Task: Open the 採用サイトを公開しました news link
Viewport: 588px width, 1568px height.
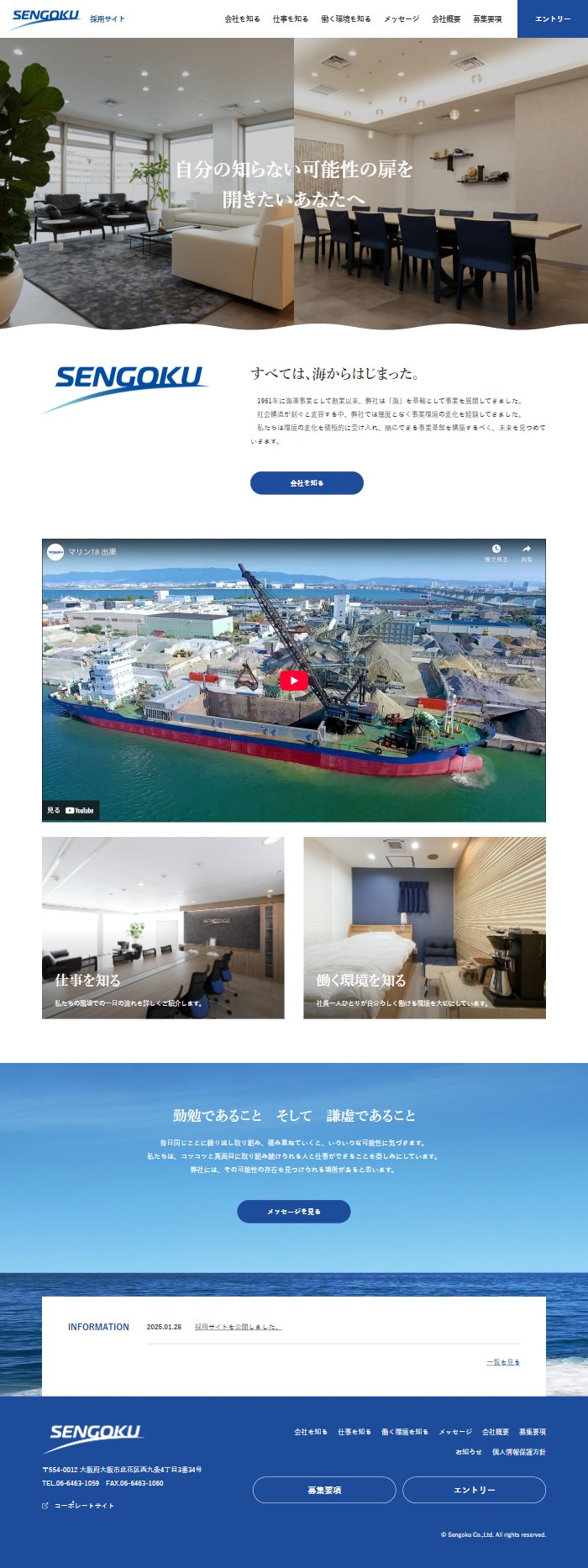Action: pos(238,1327)
